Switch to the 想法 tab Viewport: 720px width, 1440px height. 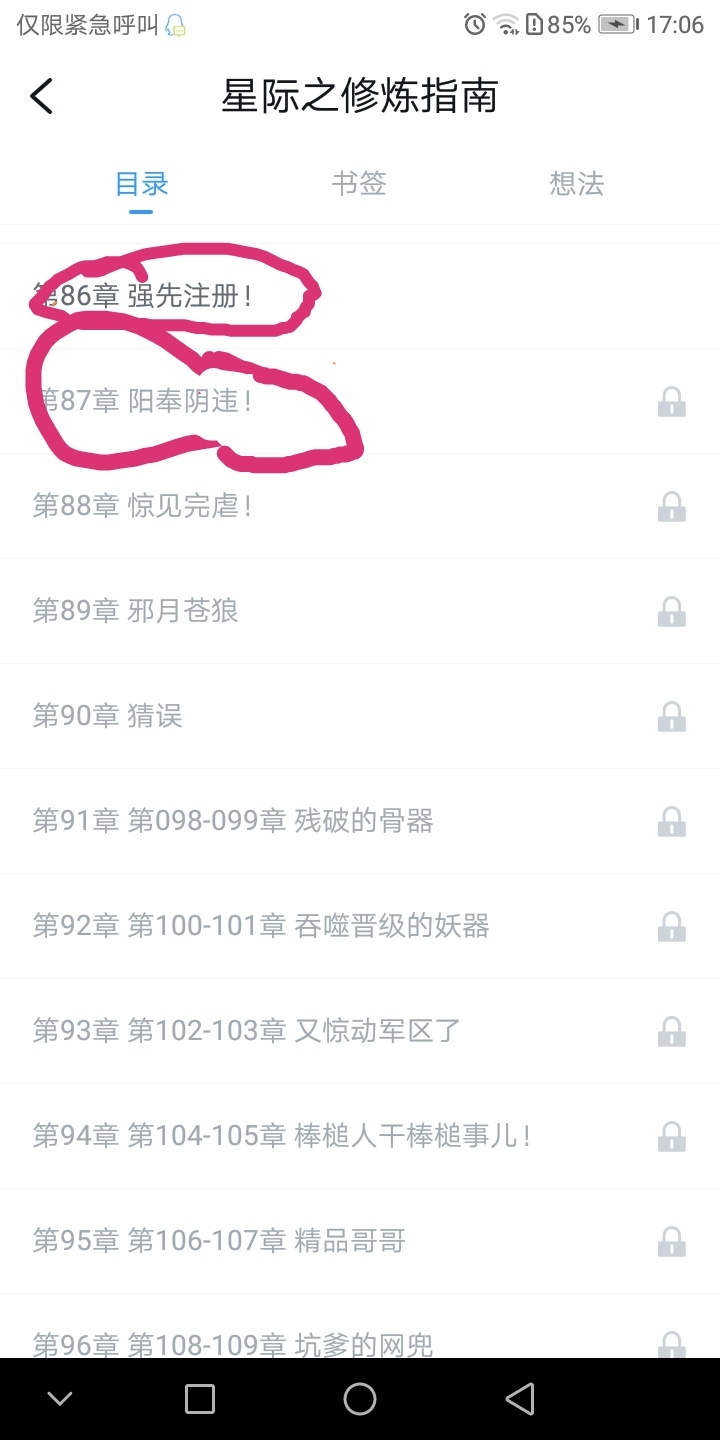click(576, 184)
